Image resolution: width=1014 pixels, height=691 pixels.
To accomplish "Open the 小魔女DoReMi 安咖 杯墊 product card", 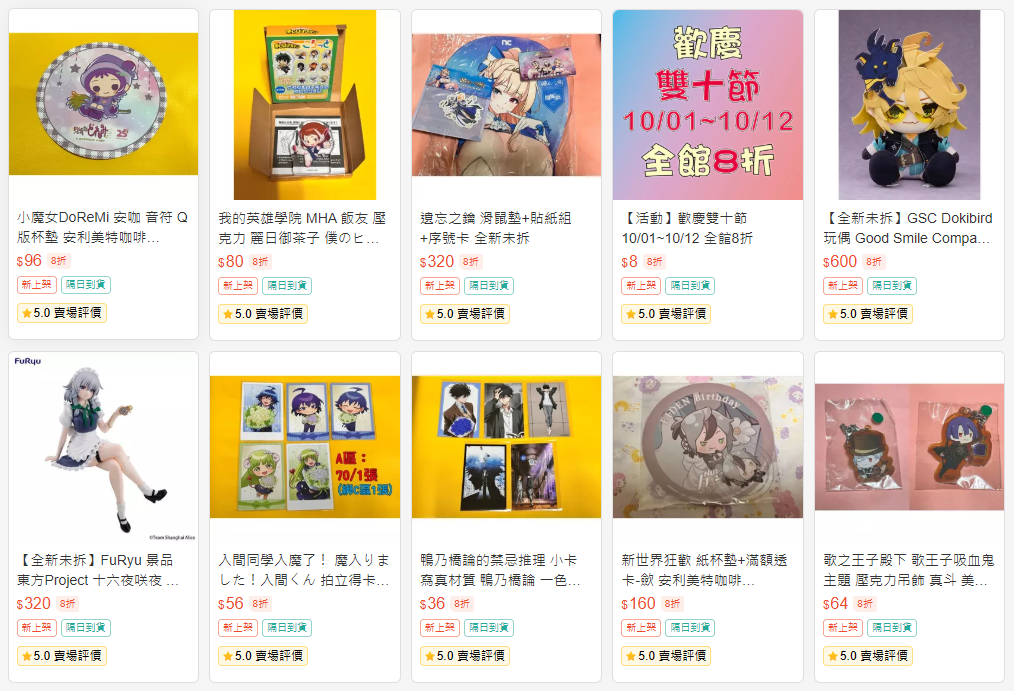I will (x=104, y=105).
